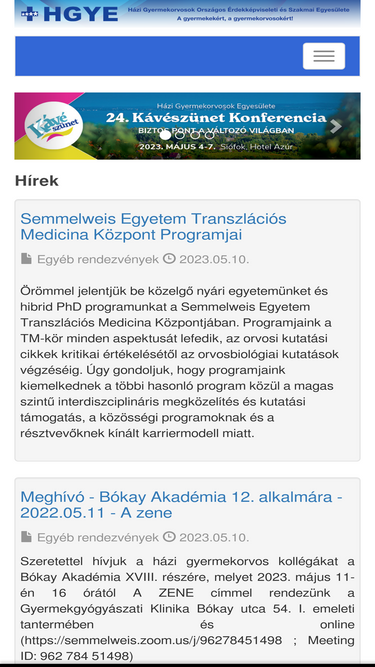Select the second carousel page dot
The height and width of the screenshot is (667, 375).
[179, 135]
